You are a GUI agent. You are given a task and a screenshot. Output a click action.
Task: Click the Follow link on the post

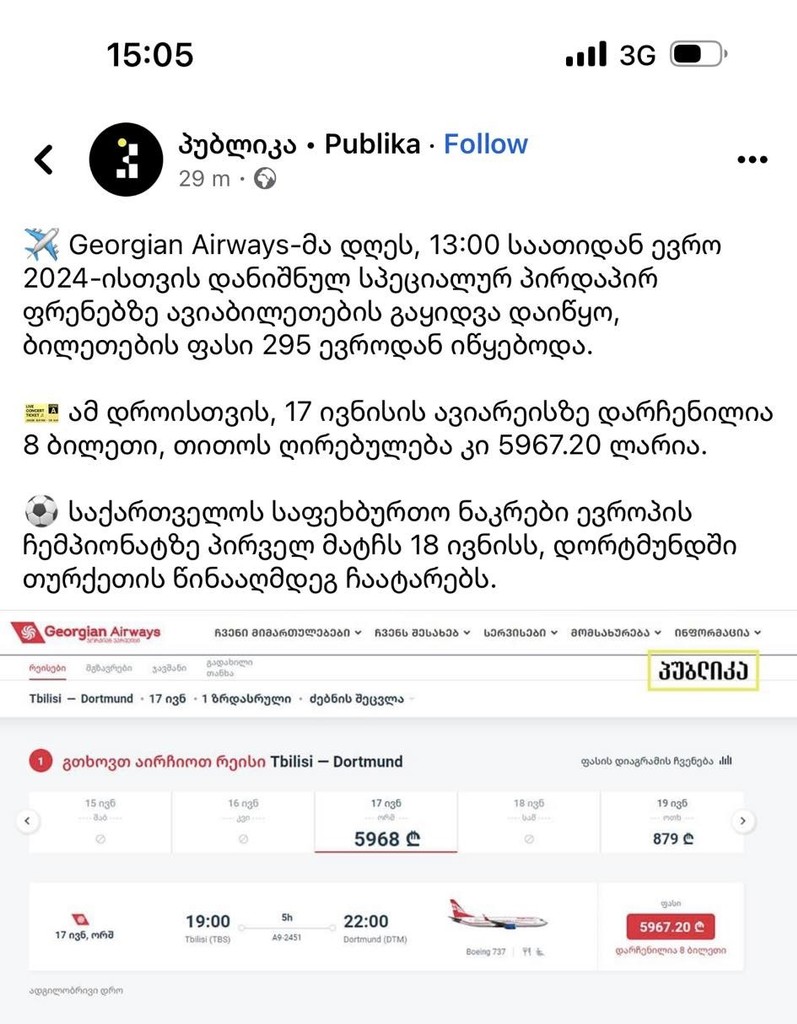click(486, 144)
